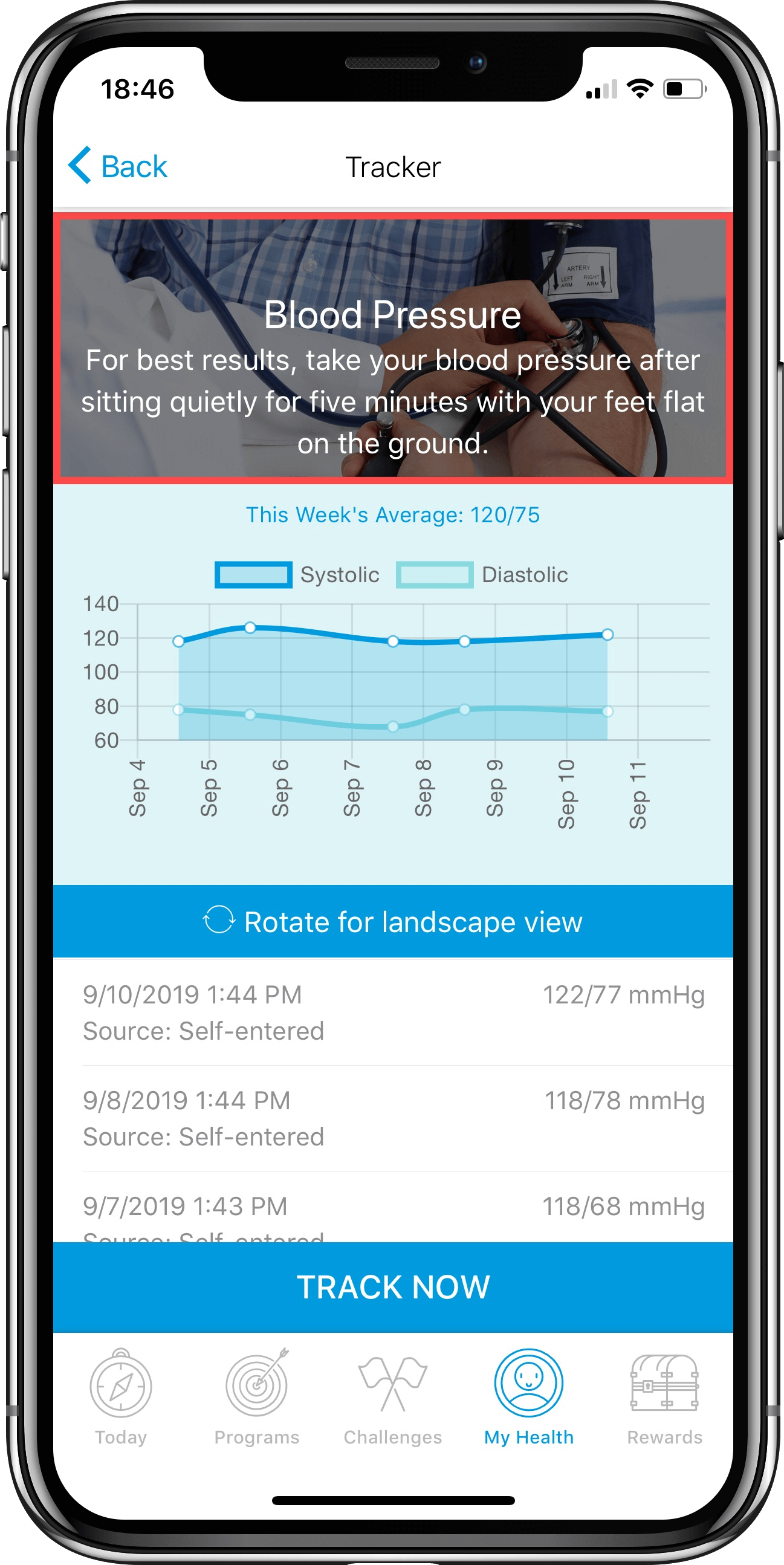
Task: Toggle the Diastolic legend item
Action: coord(482,575)
